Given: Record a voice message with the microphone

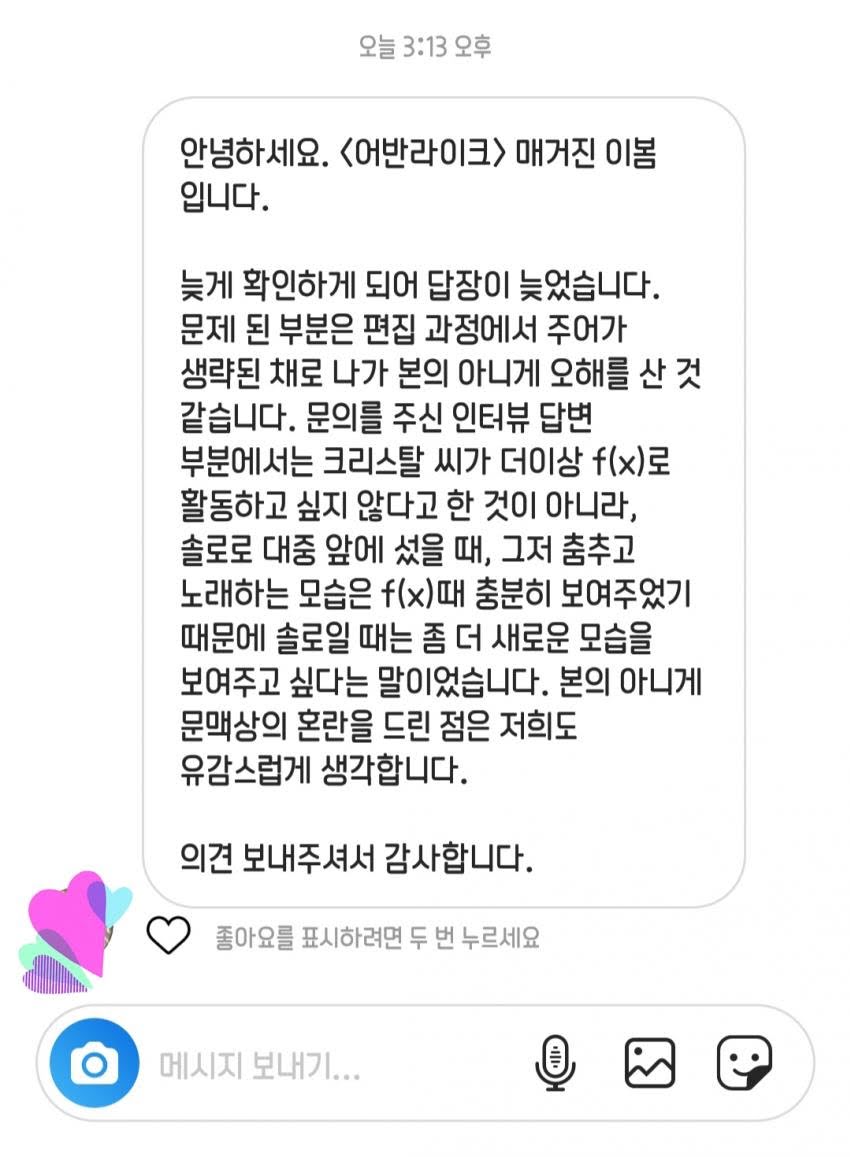Looking at the screenshot, I should point(555,1063).
